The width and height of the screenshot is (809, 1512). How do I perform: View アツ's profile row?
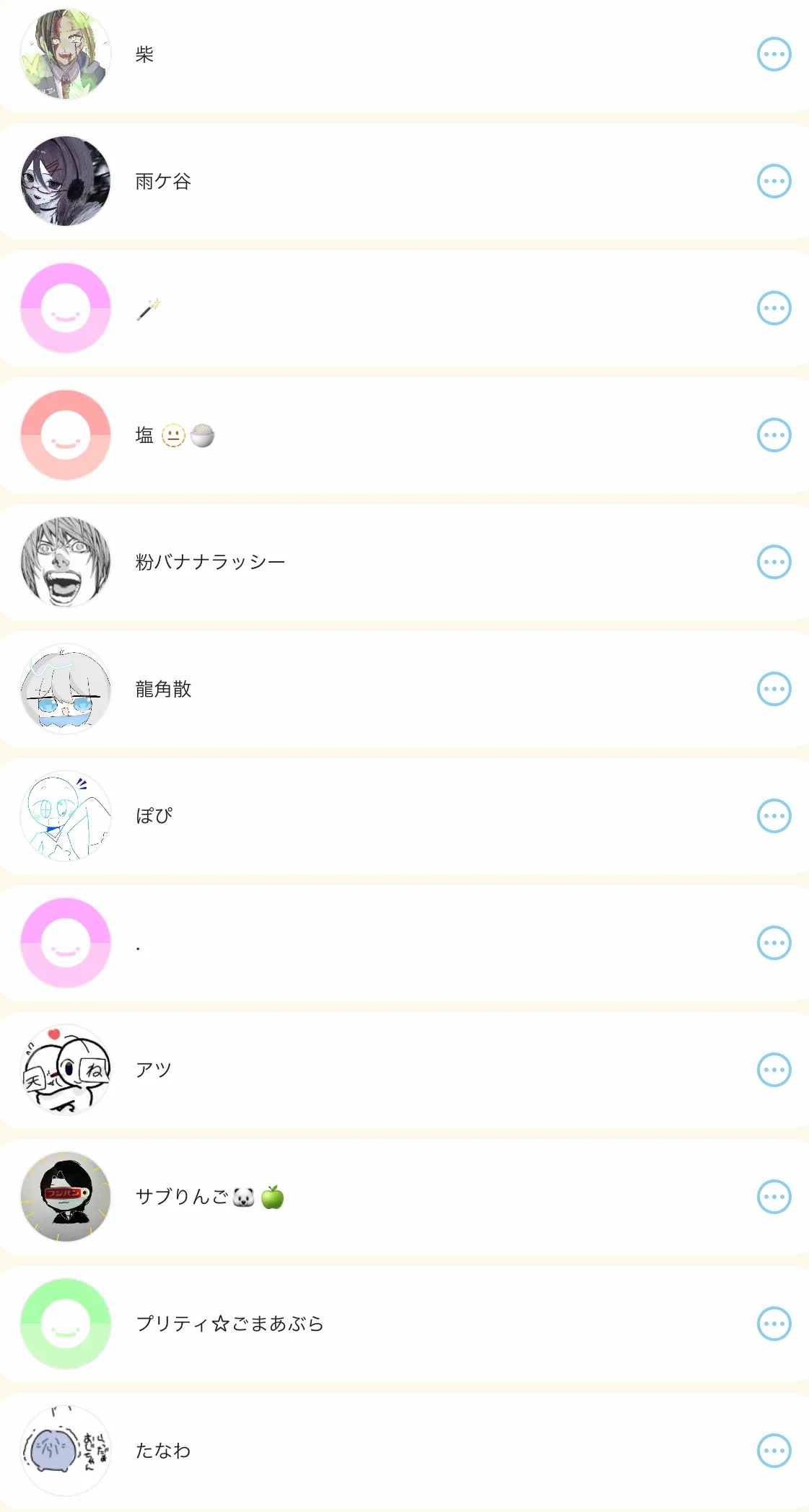(404, 1070)
